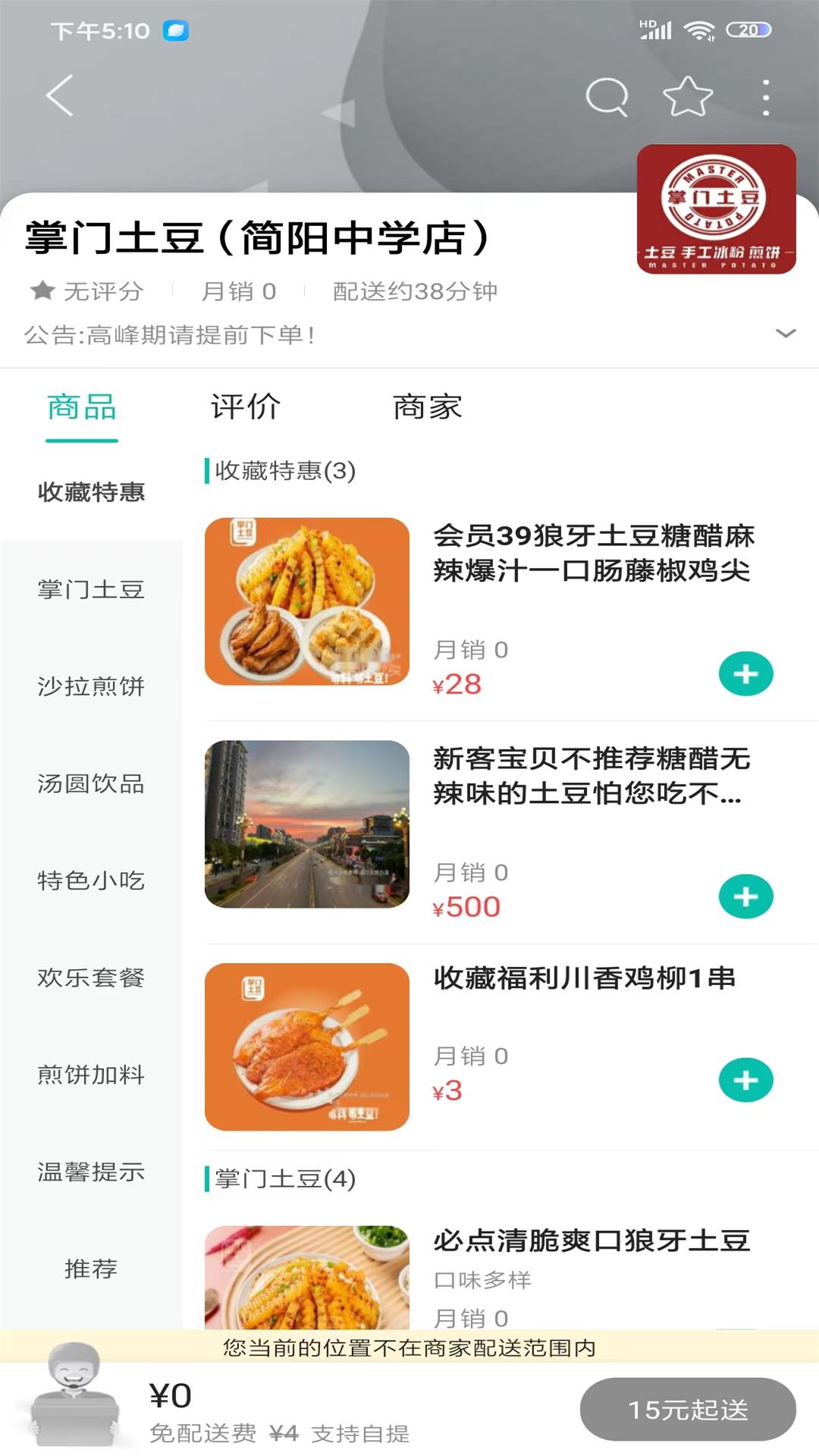Tap the star icon to favorite the store
The height and width of the screenshot is (1456, 819).
[x=685, y=95]
